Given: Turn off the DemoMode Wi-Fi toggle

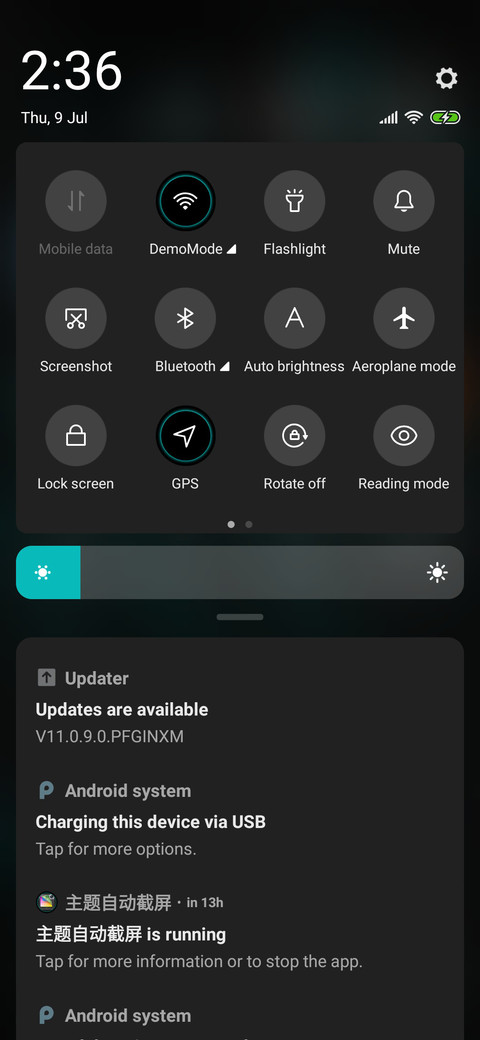Looking at the screenshot, I should pos(185,201).
